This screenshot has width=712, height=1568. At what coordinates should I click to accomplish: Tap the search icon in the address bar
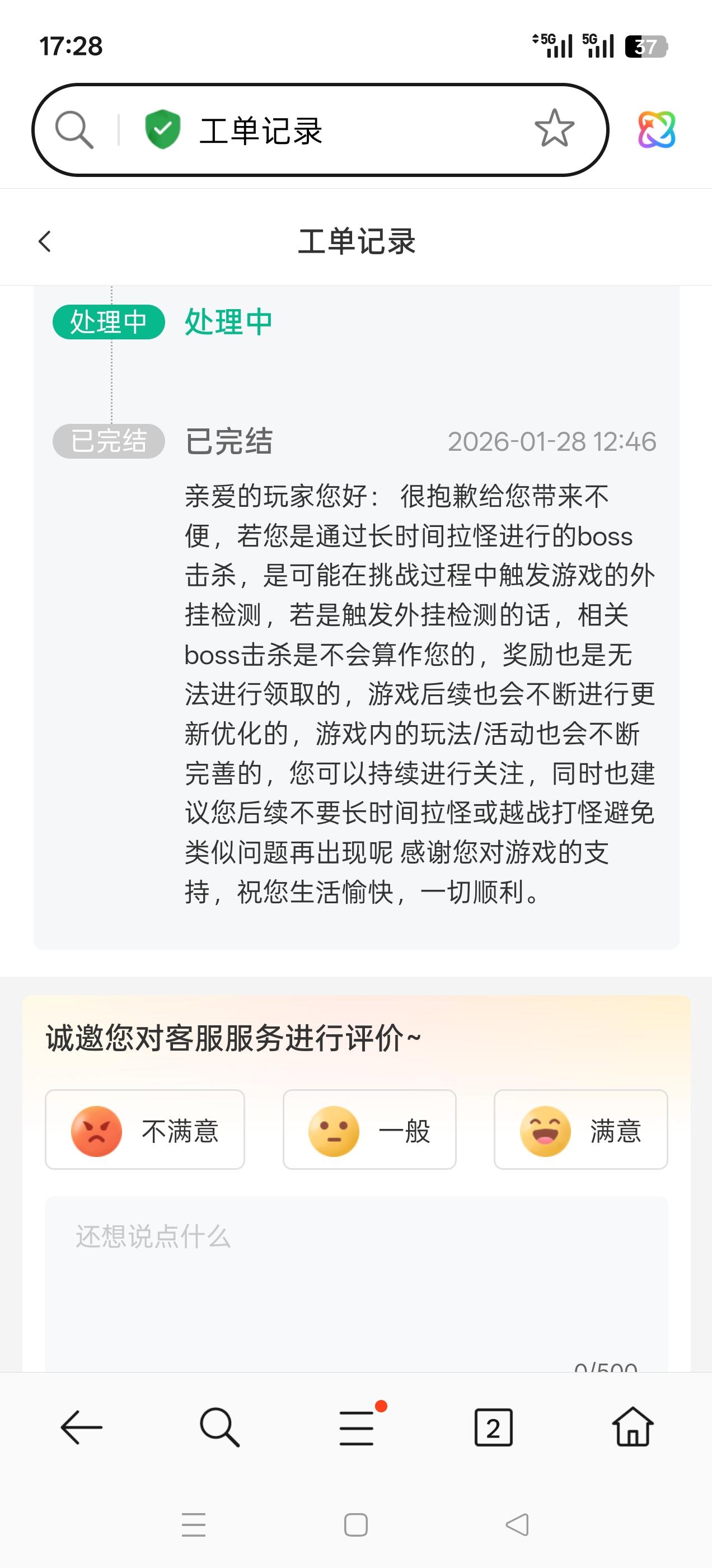(x=74, y=130)
